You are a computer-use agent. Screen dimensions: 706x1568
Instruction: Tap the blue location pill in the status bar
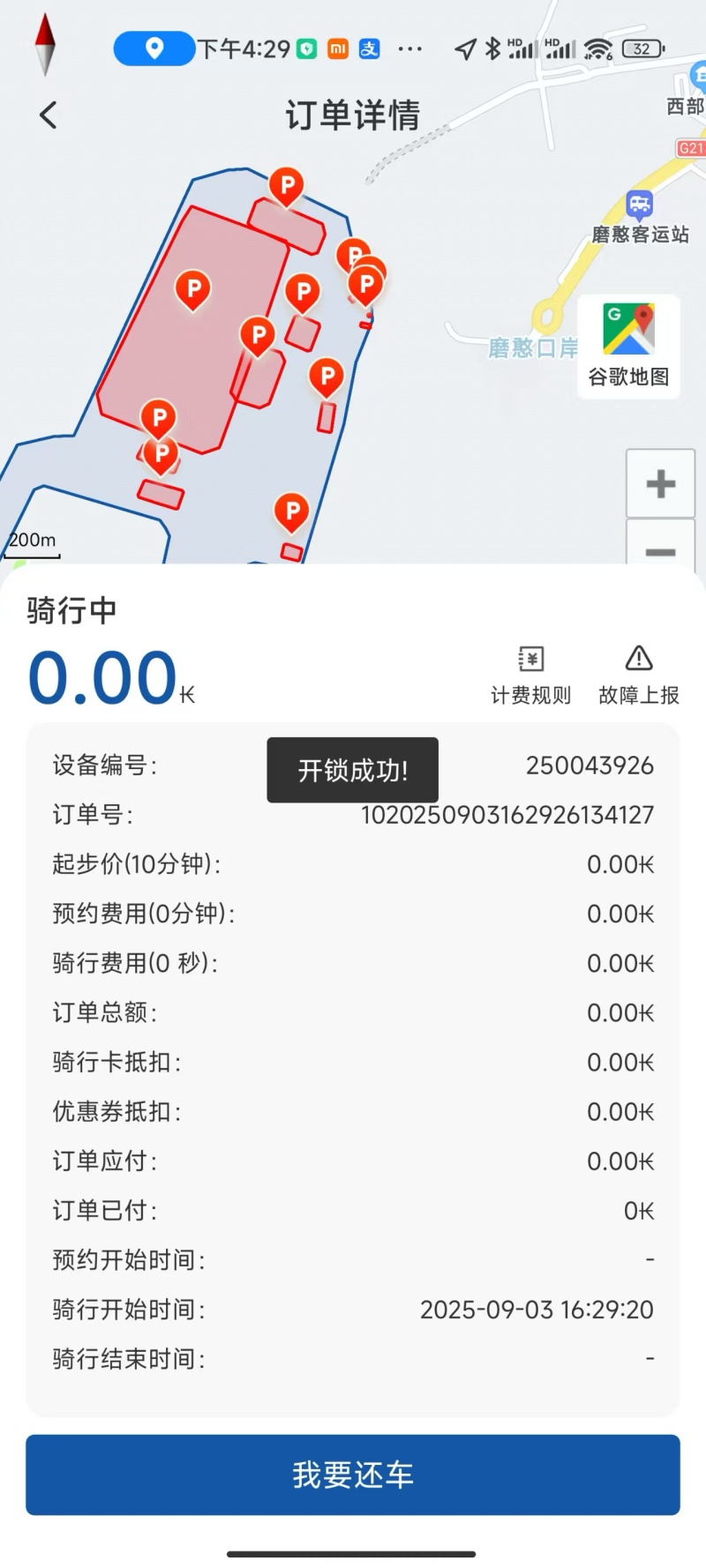(154, 49)
